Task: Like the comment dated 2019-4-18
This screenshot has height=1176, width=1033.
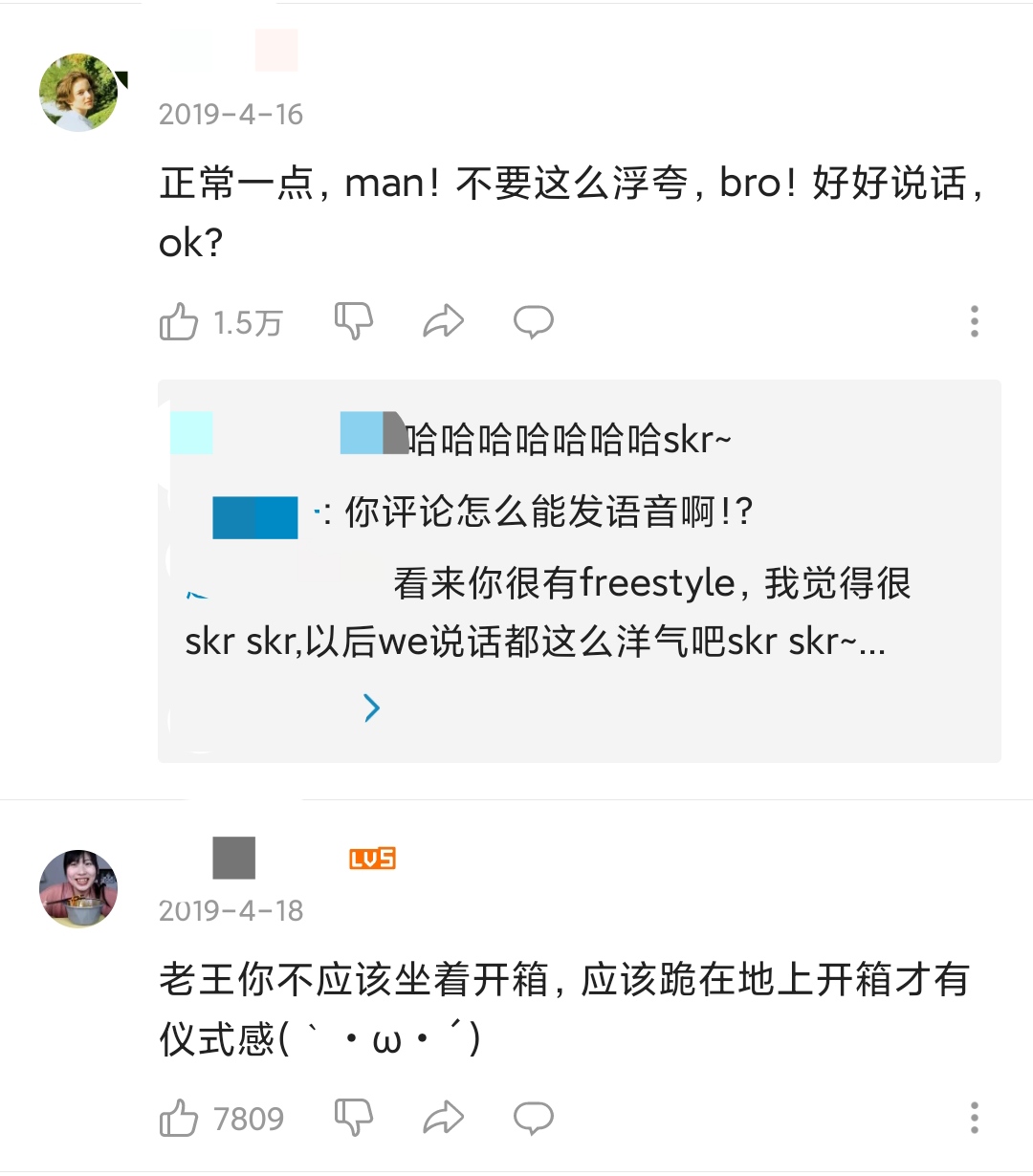Action: 179,1118
